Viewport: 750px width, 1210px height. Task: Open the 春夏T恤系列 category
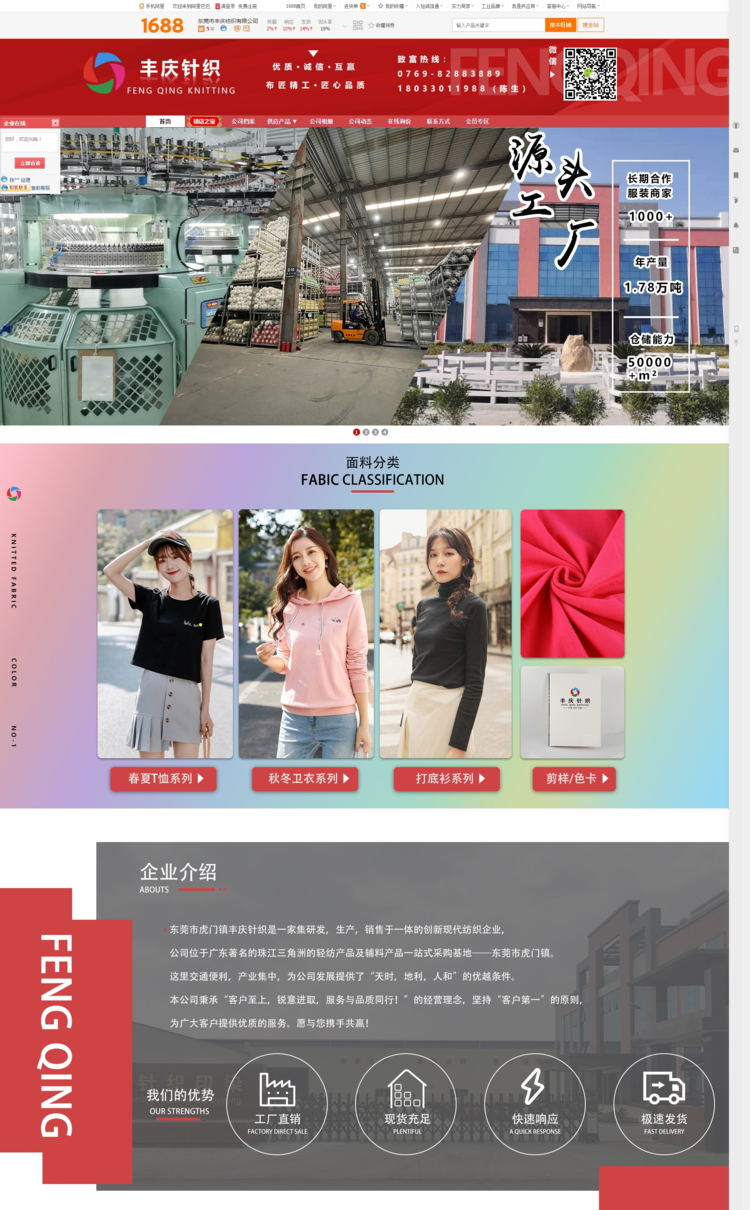165,778
